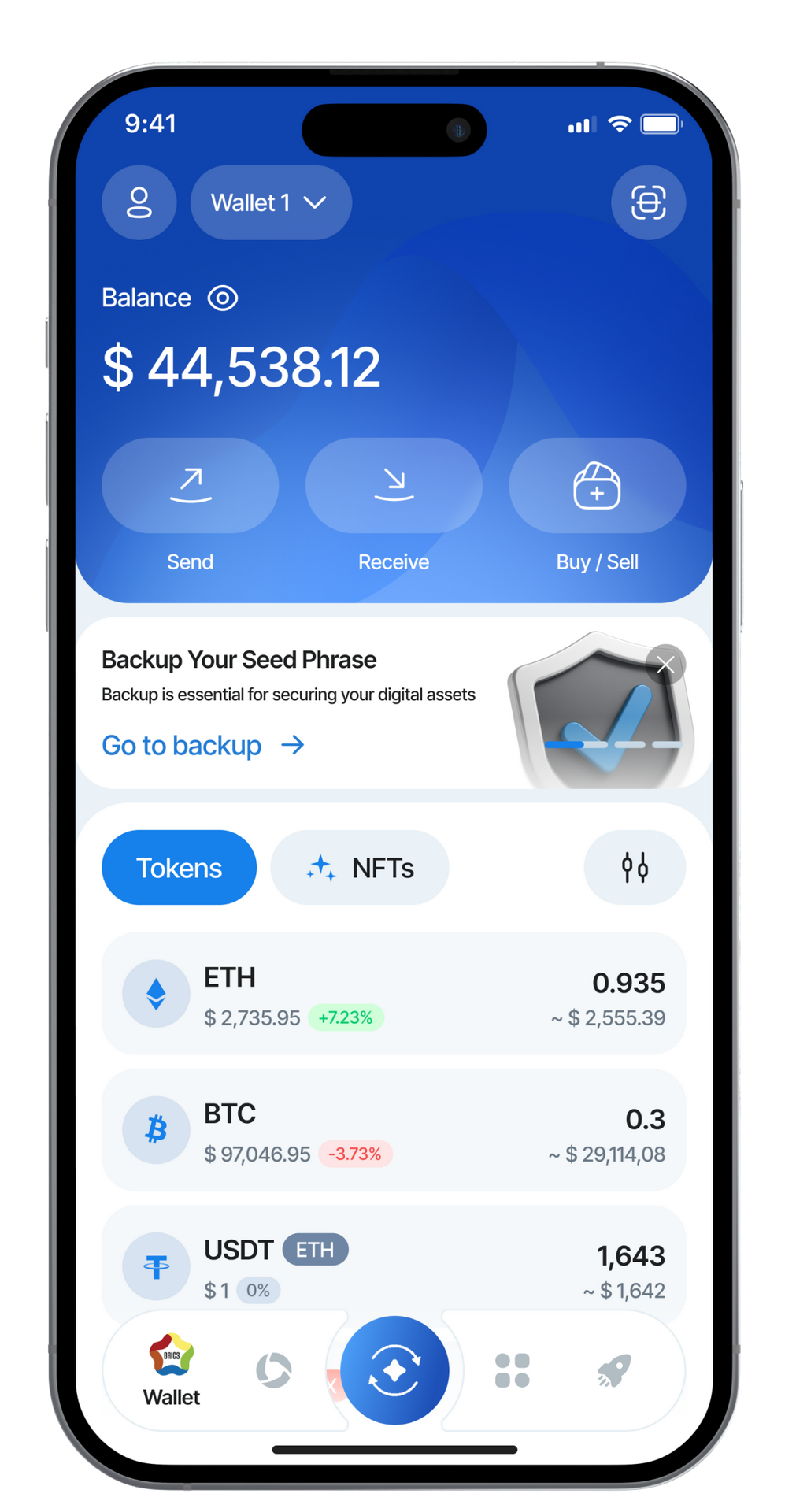
Task: Hide the balance with the eye icon
Action: pos(223,298)
